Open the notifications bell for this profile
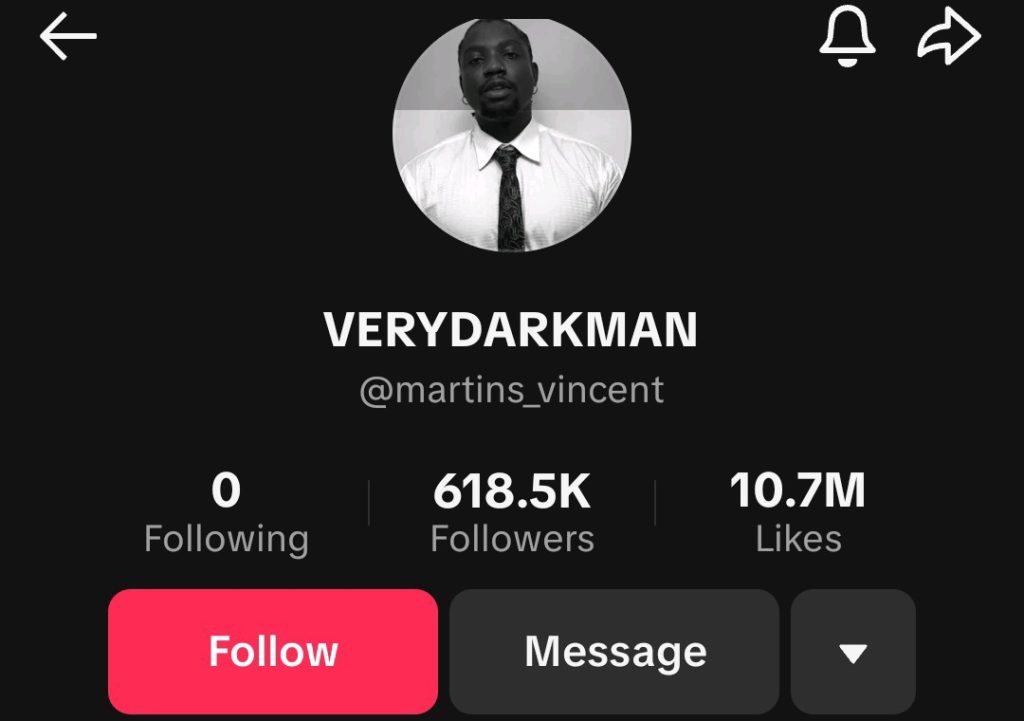 click(847, 39)
